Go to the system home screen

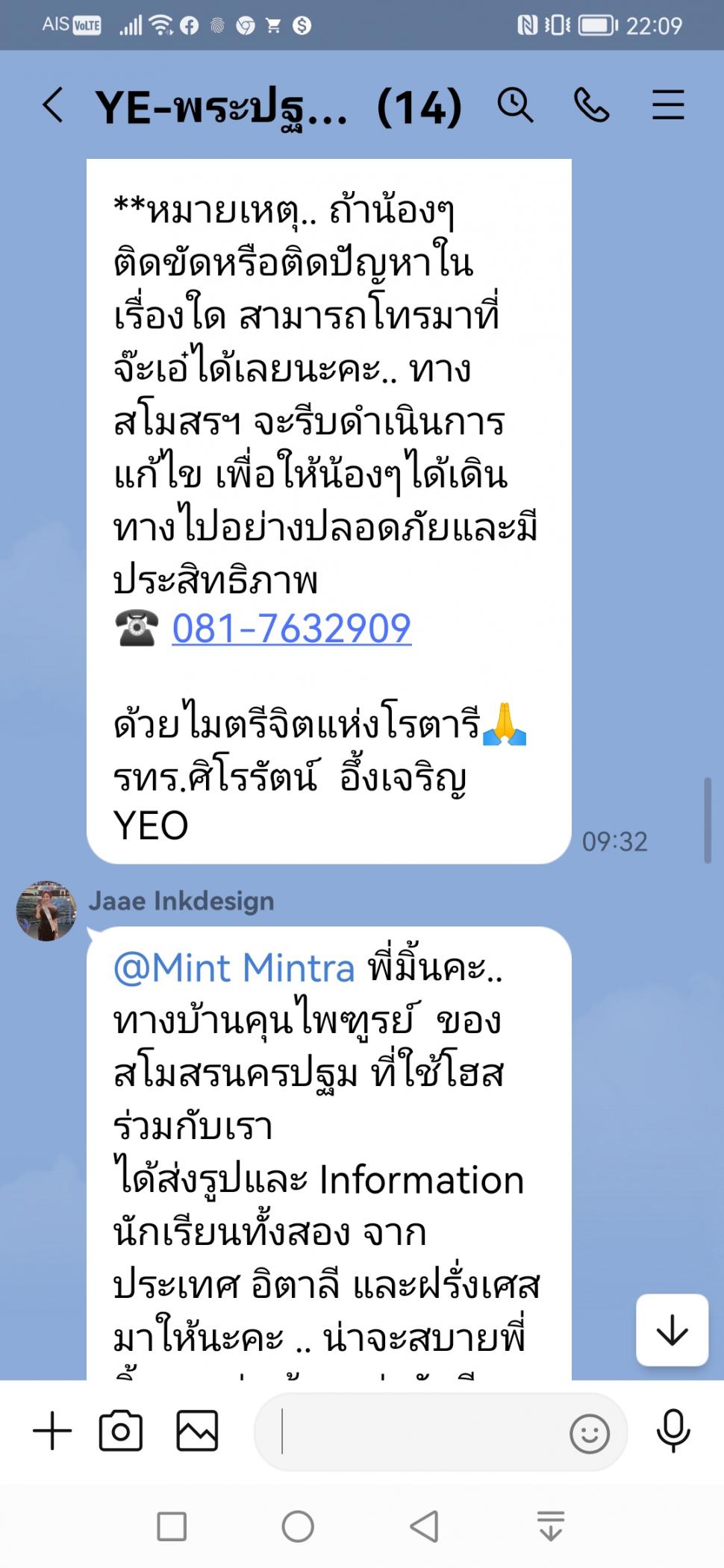tap(298, 1526)
